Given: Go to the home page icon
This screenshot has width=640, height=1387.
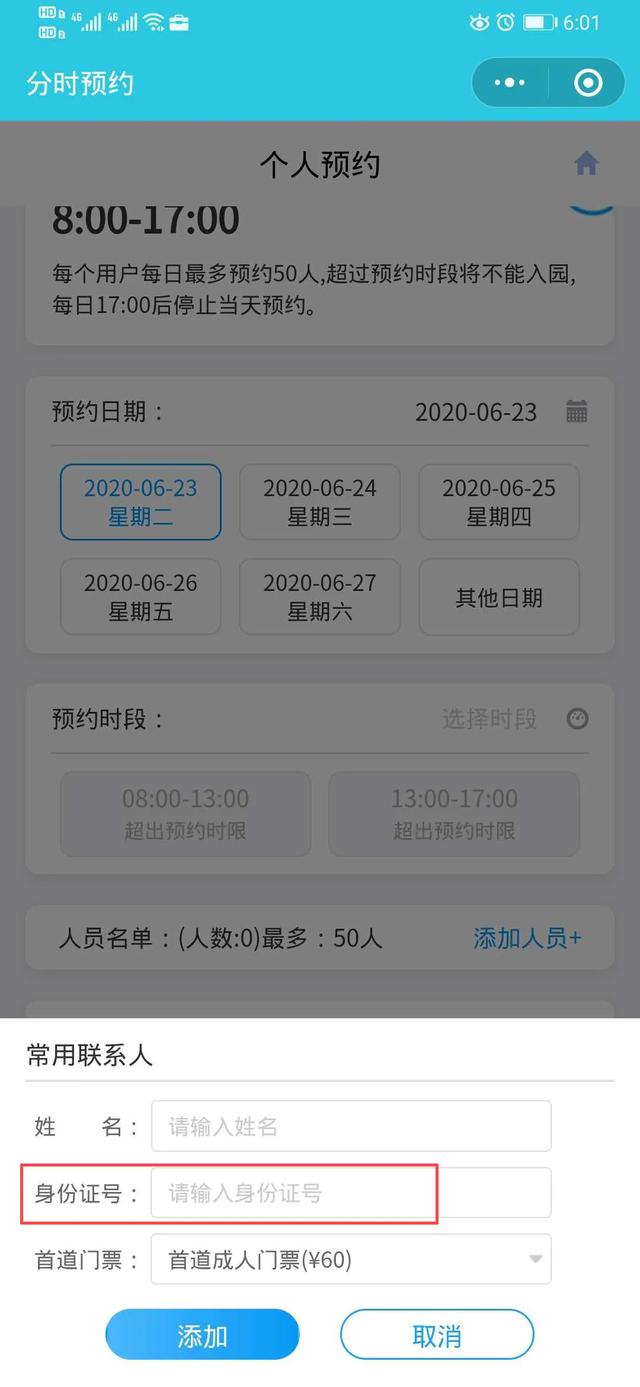Looking at the screenshot, I should coord(586,164).
